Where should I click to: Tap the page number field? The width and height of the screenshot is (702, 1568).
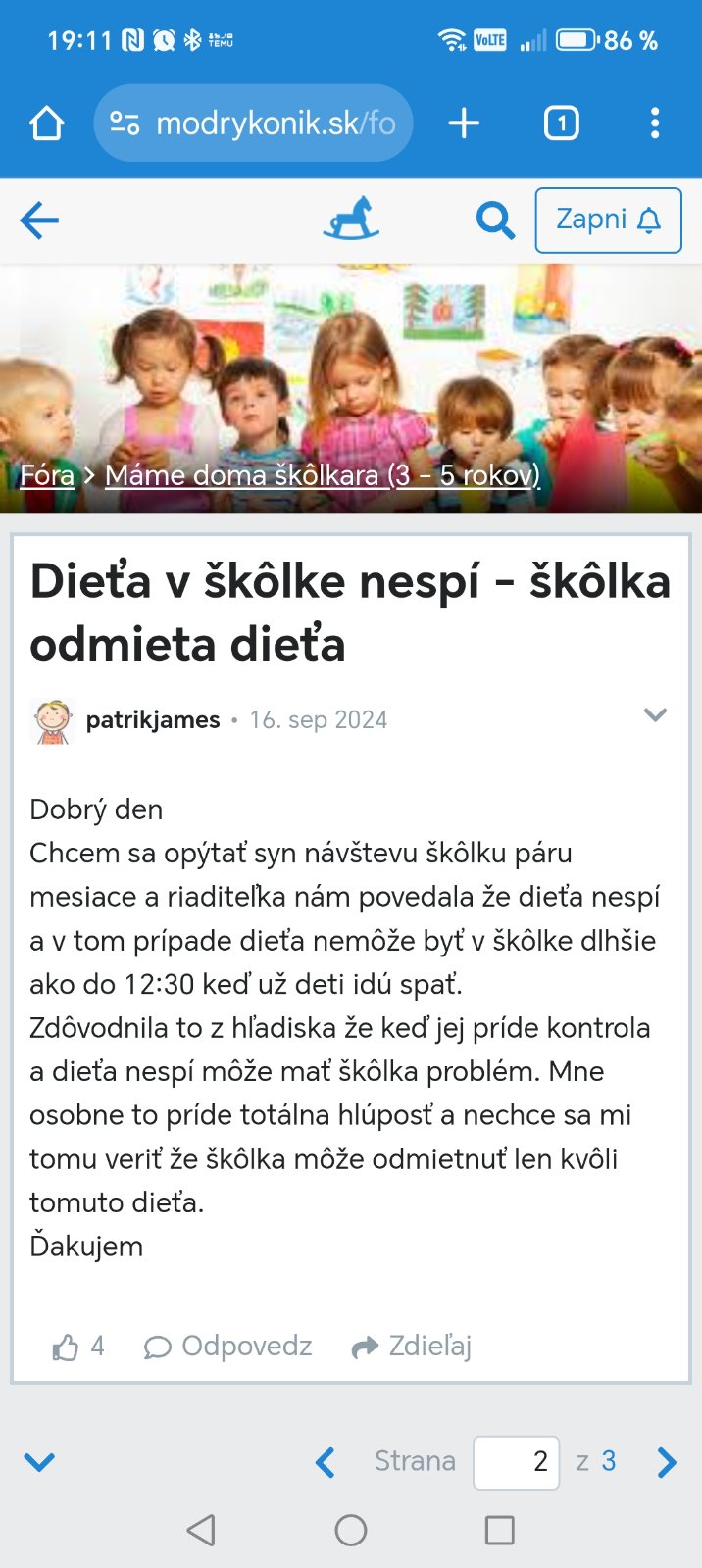[517, 1462]
